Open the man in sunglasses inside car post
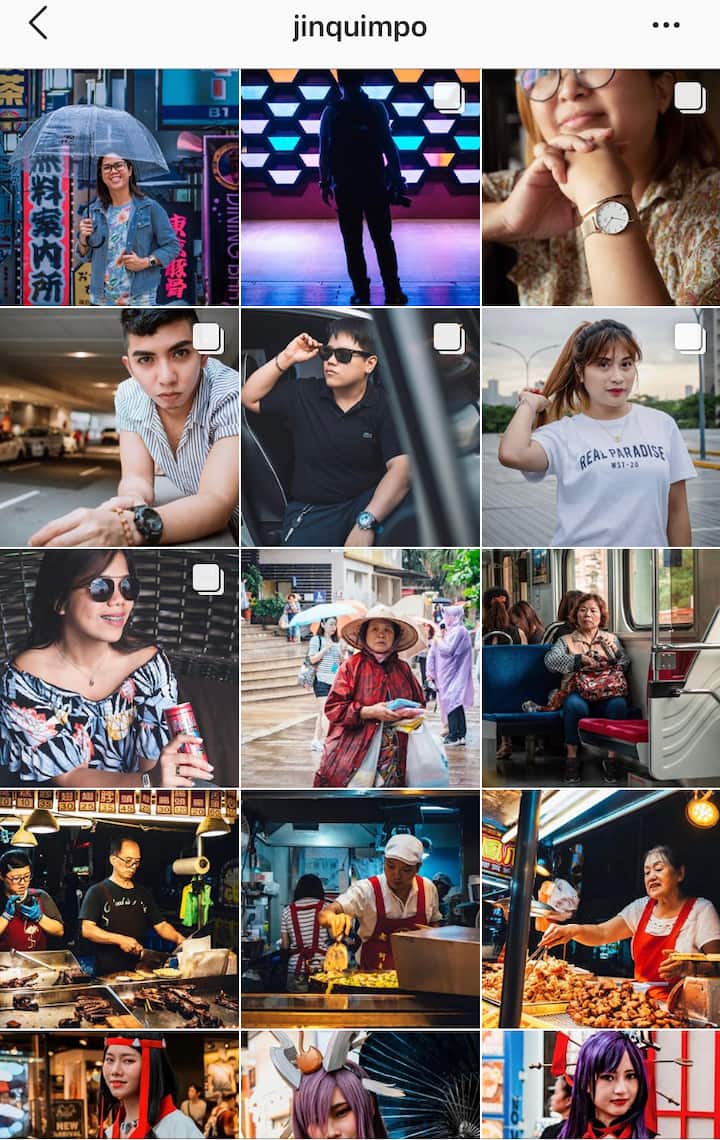Image resolution: width=720 pixels, height=1140 pixels. pyautogui.click(x=360, y=427)
